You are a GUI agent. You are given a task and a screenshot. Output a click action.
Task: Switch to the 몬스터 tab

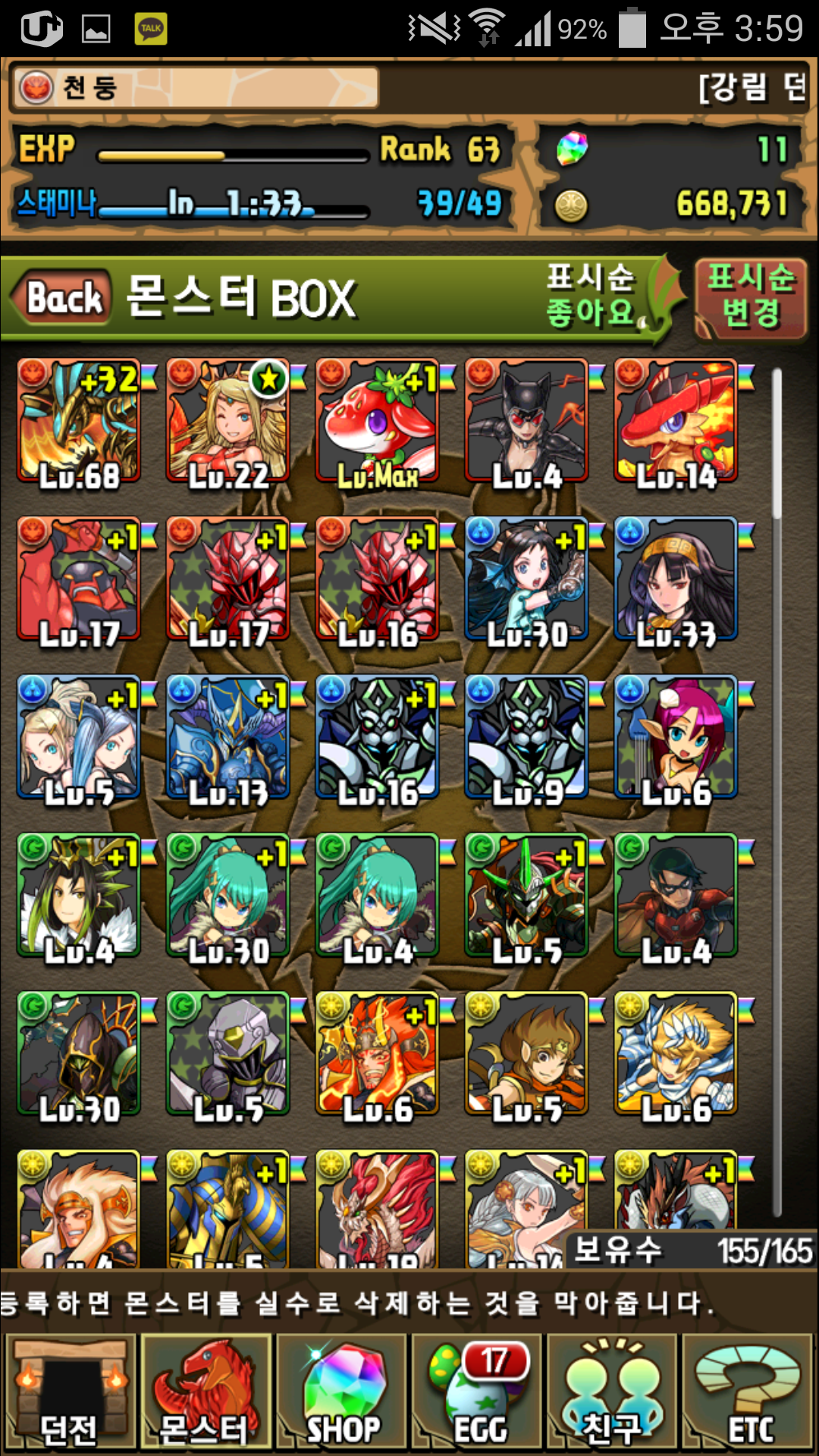click(x=206, y=1394)
